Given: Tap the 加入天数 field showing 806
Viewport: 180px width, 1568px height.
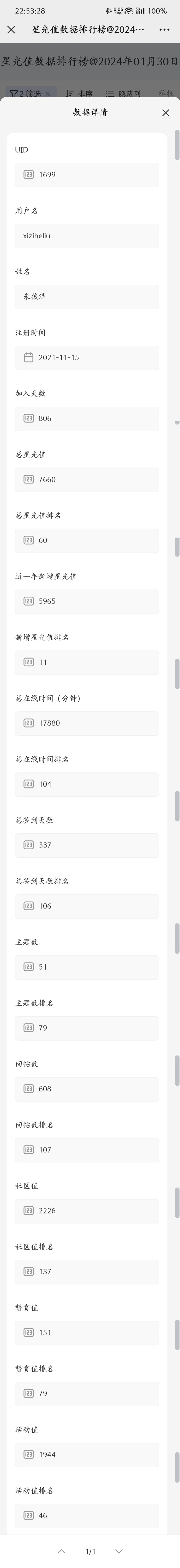Looking at the screenshot, I should point(87,418).
